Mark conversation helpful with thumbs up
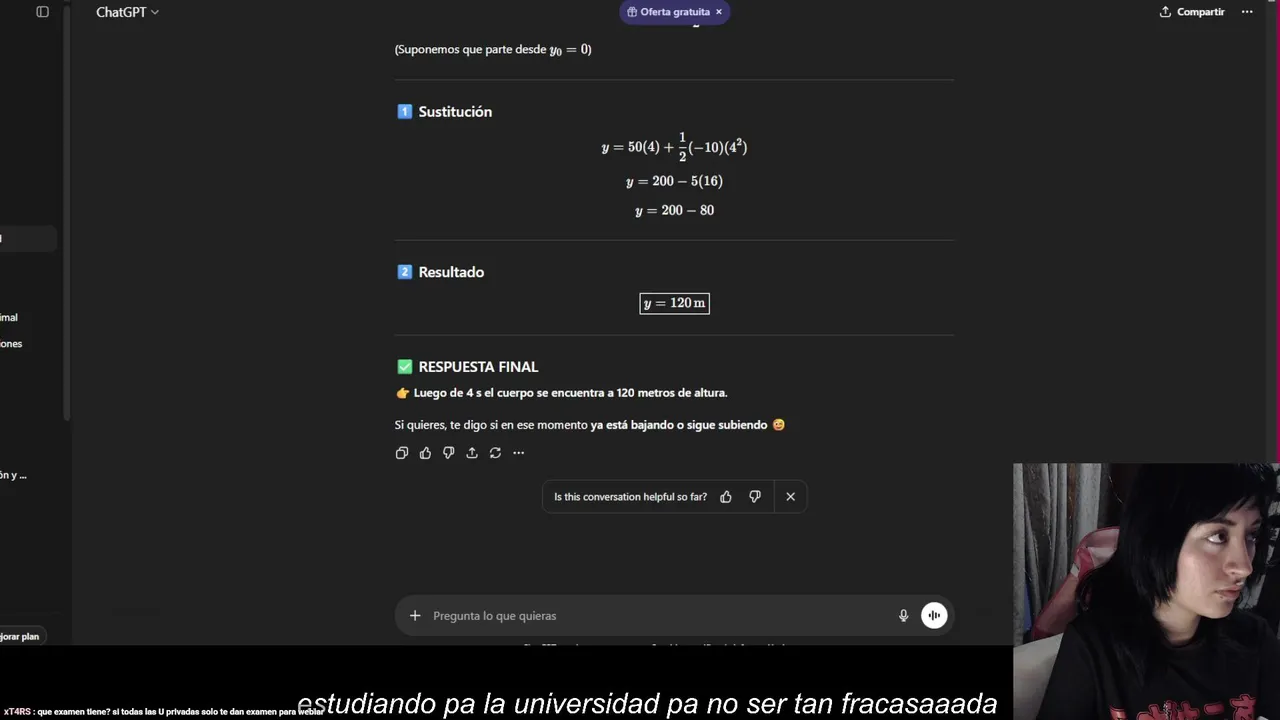Image resolution: width=1280 pixels, height=720 pixels. [726, 497]
